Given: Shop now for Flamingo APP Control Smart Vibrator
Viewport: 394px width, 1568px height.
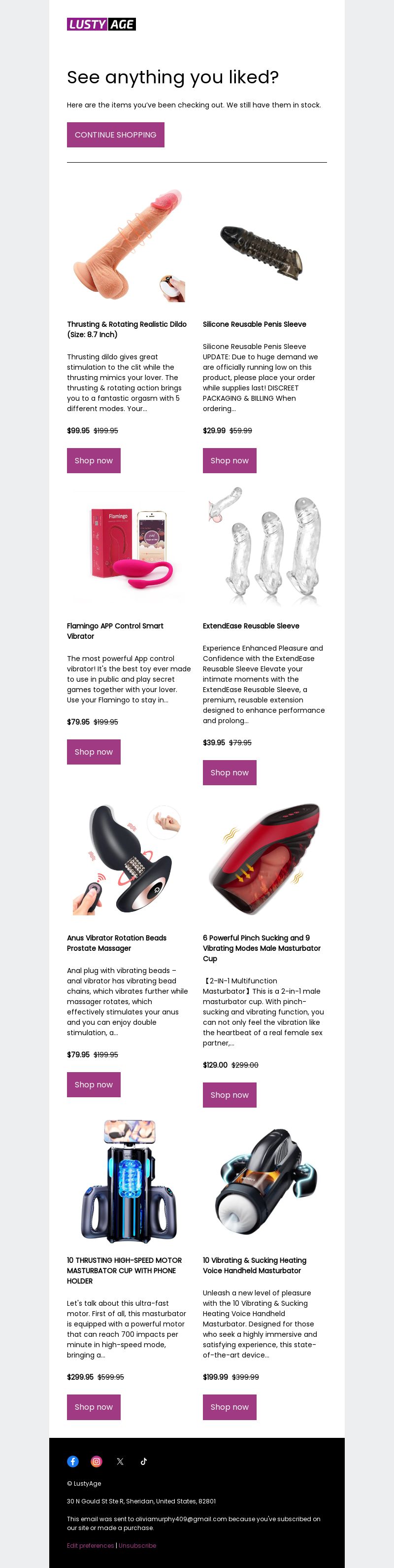Looking at the screenshot, I should 94,752.
